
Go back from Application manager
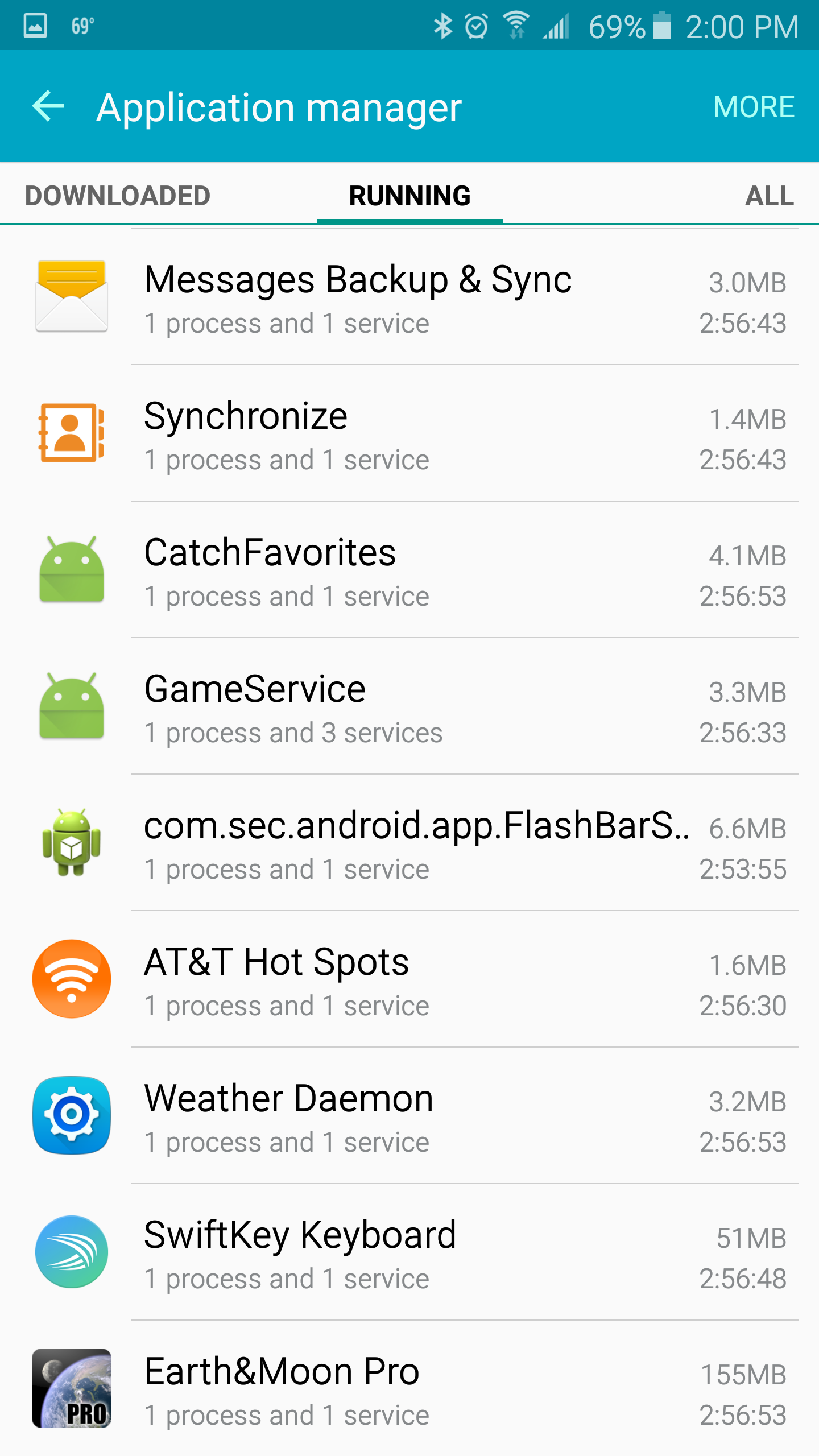[48, 106]
